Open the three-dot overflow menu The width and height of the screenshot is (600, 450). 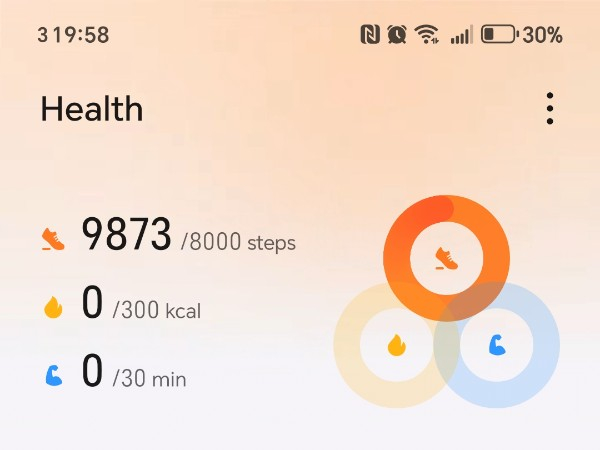[x=549, y=109]
